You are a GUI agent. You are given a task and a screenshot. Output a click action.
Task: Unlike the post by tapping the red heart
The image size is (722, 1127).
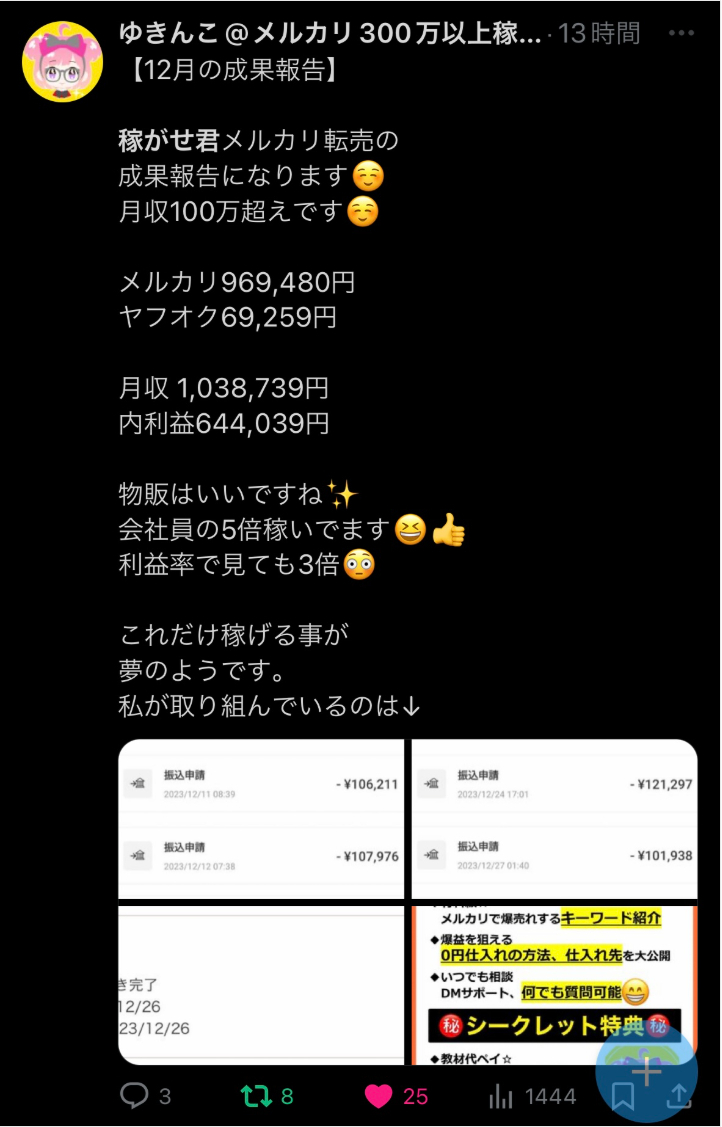376,1096
